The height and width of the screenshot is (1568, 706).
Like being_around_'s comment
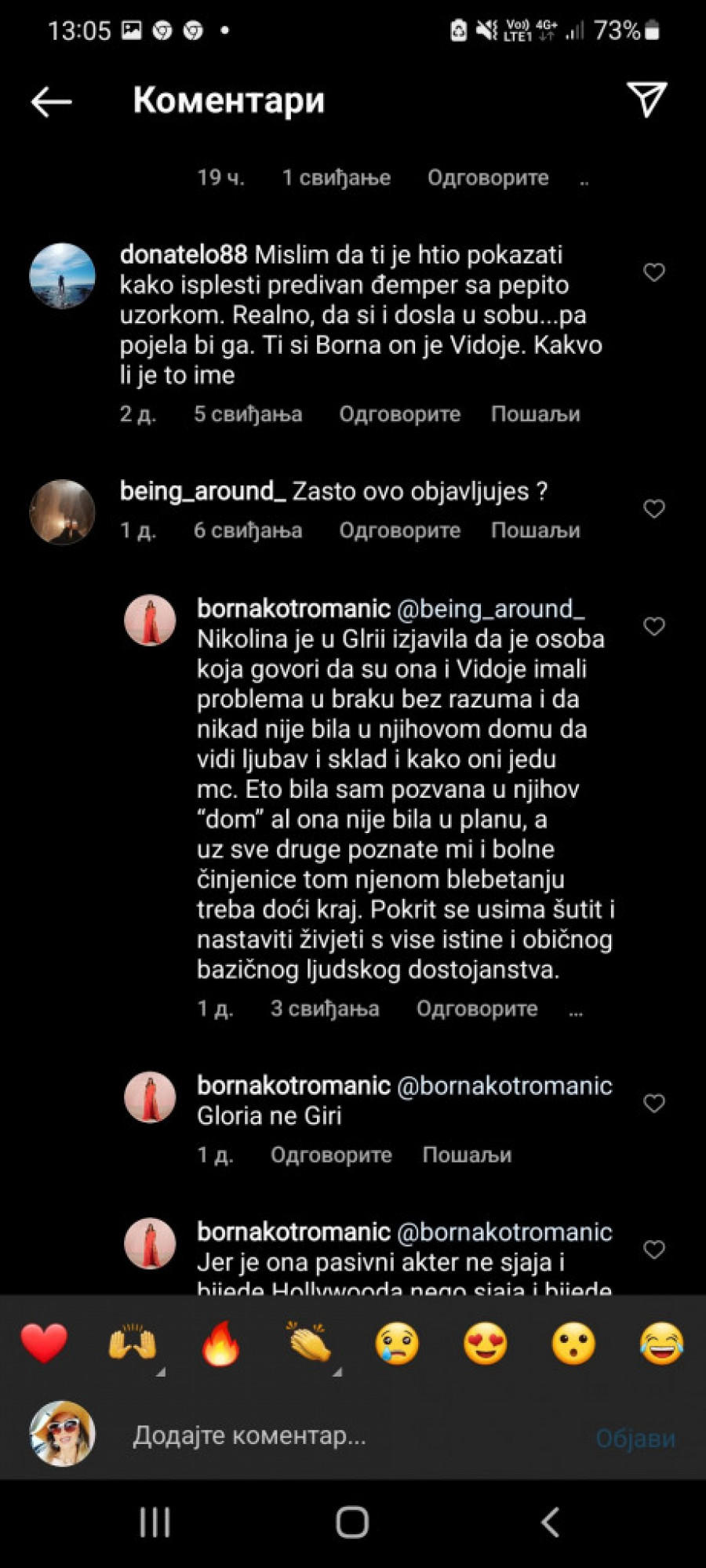coord(653,509)
